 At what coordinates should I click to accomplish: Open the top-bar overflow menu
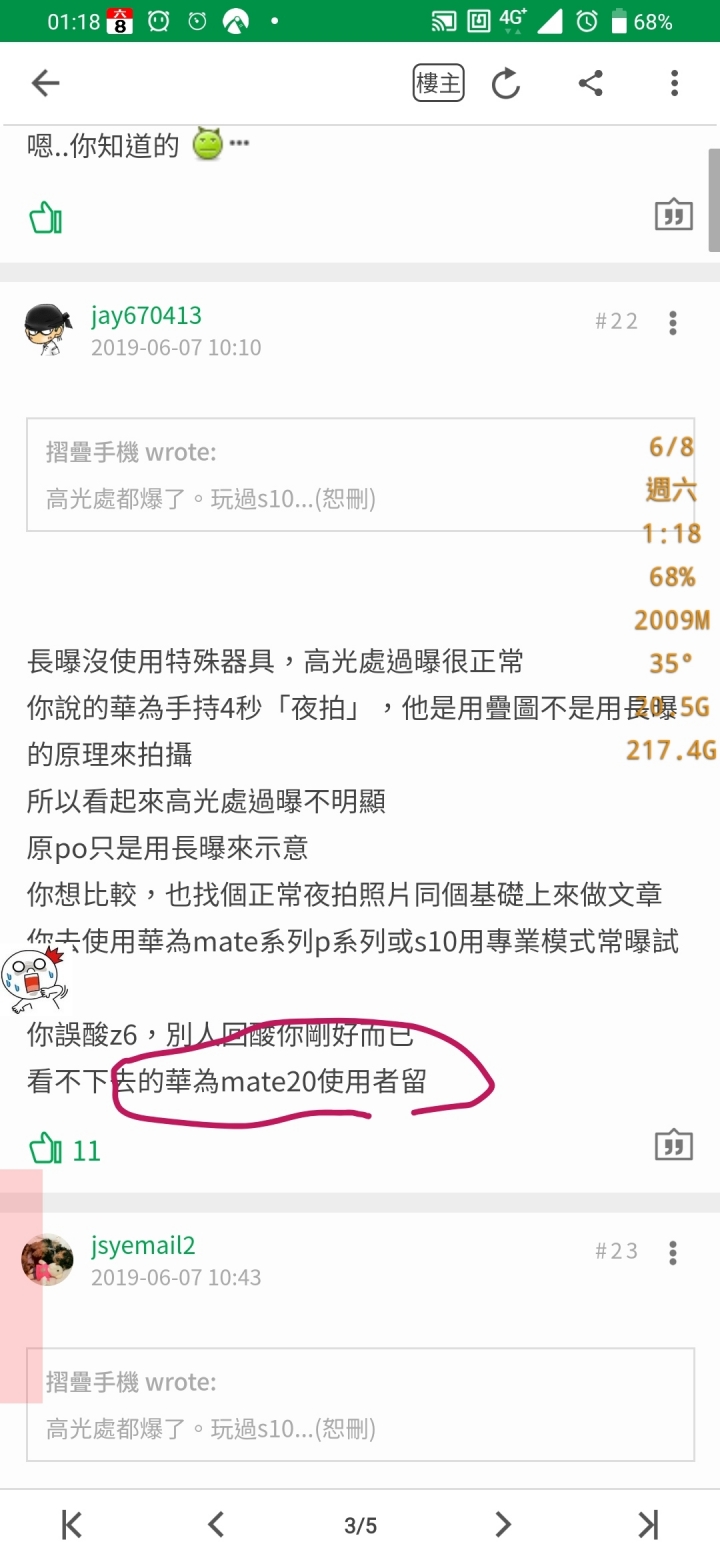coord(675,84)
